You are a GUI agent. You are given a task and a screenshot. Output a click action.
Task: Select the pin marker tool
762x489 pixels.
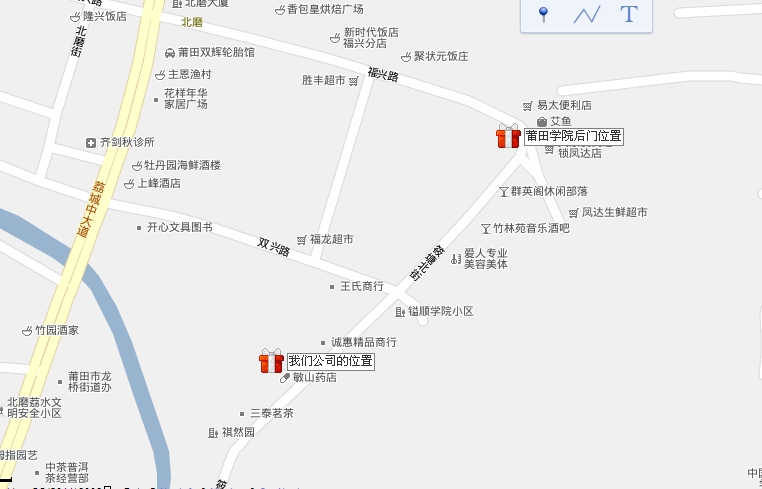pyautogui.click(x=543, y=14)
